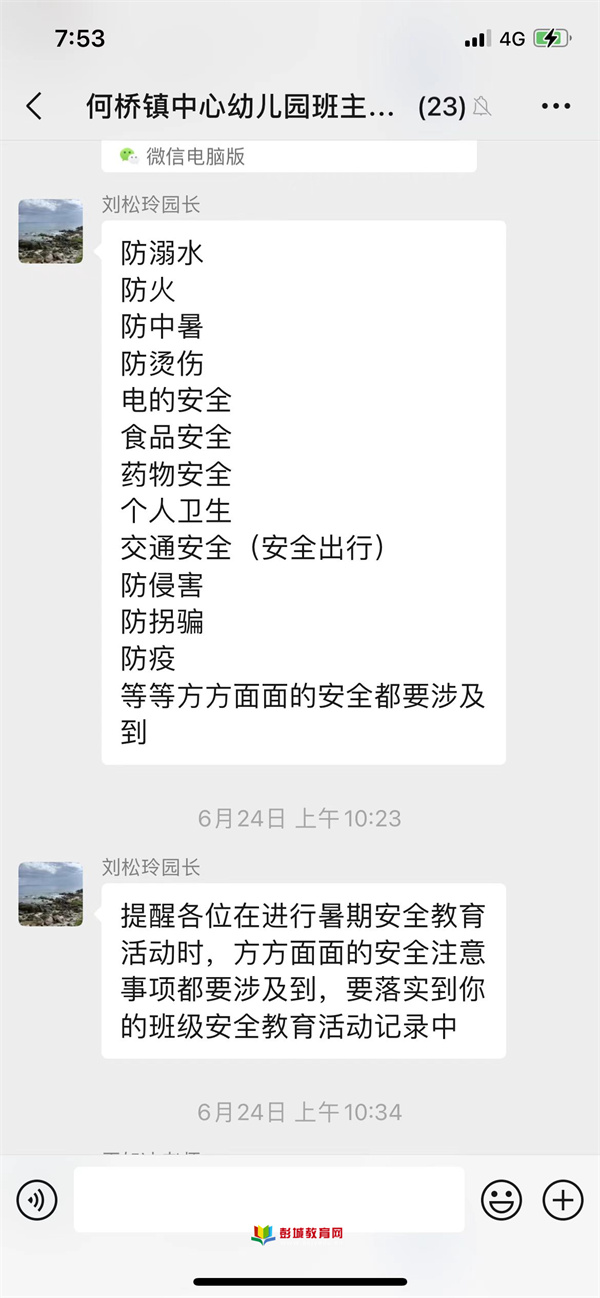Open avatar of 刘松玲园长 beside 提醒各位 message
Viewport: 600px width, 1298px height.
point(51,894)
